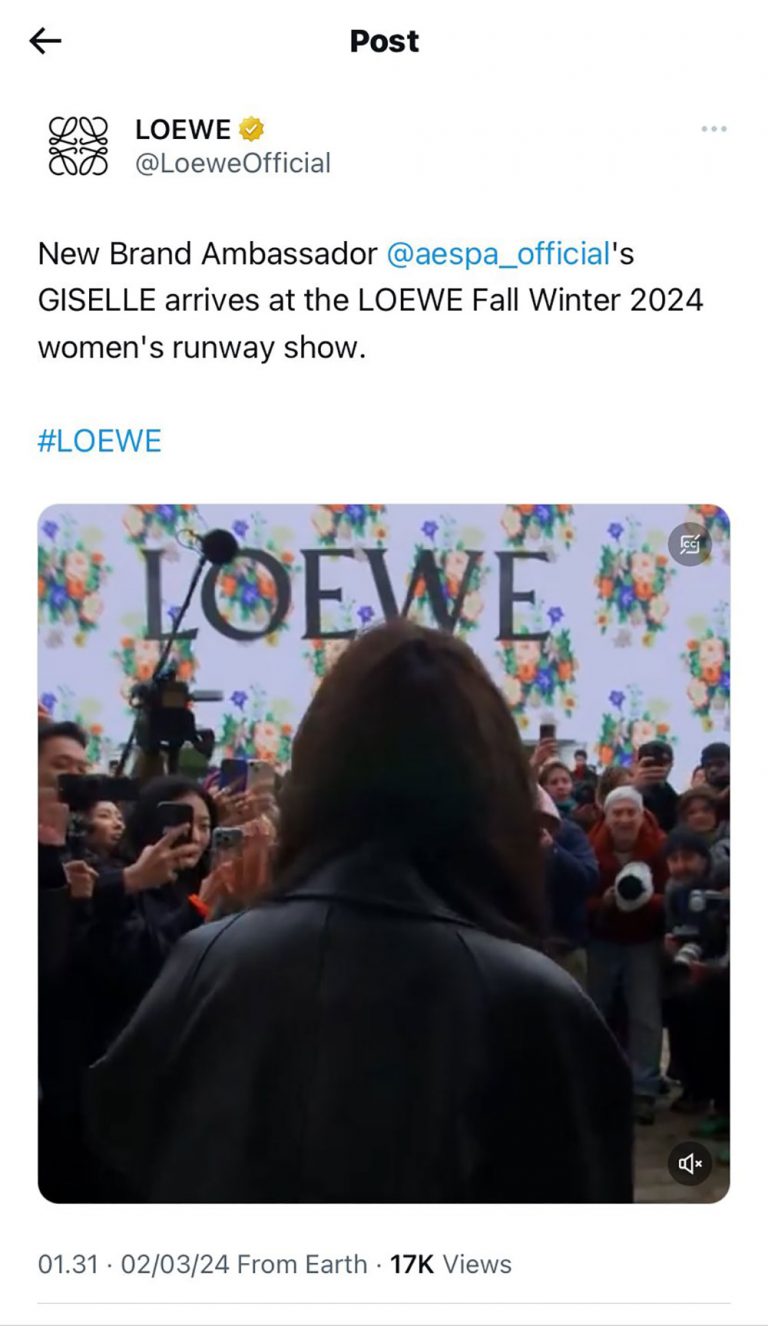Click the LOEWE profile picture
This screenshot has width=768, height=1326.
click(80, 143)
